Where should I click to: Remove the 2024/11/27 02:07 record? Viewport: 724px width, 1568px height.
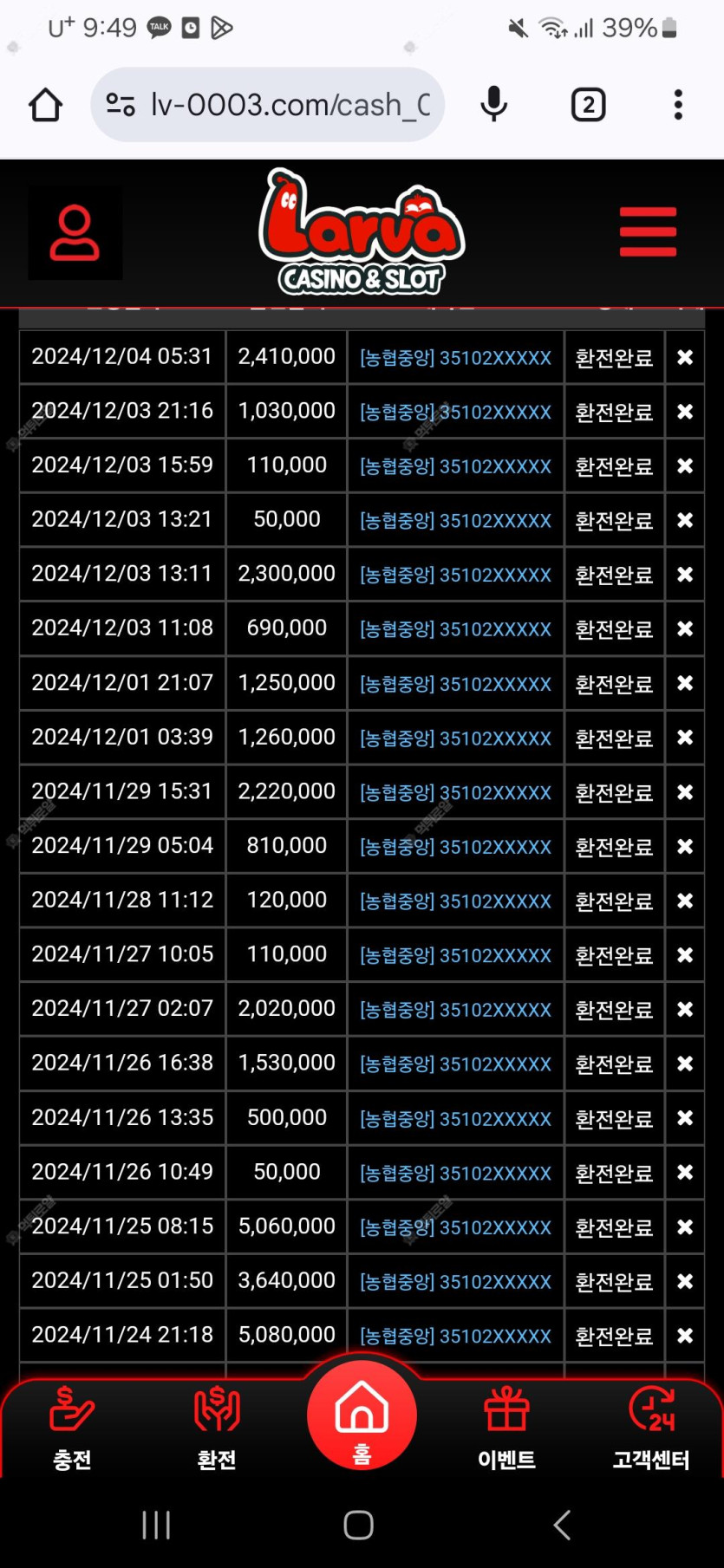tap(685, 1009)
